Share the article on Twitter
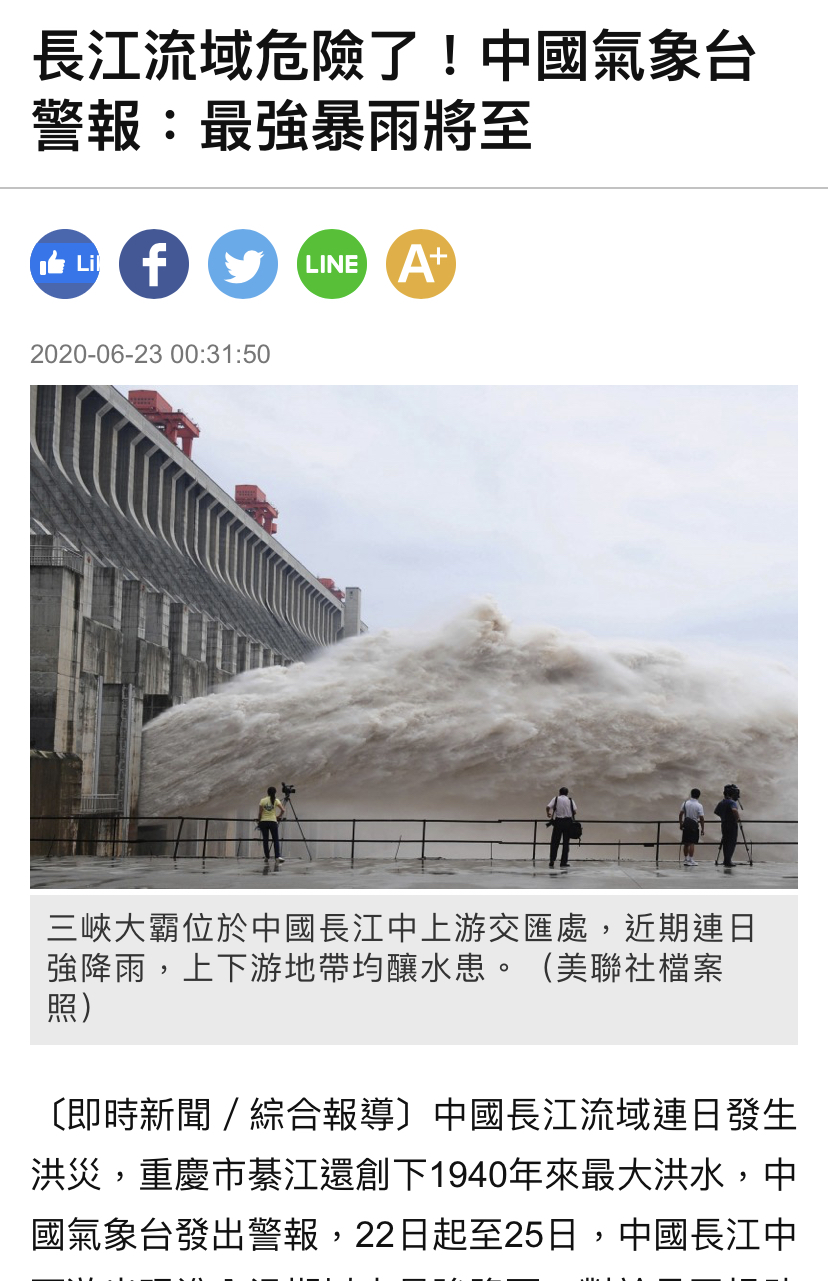Screen dimensions: 828x1281 tap(243, 264)
